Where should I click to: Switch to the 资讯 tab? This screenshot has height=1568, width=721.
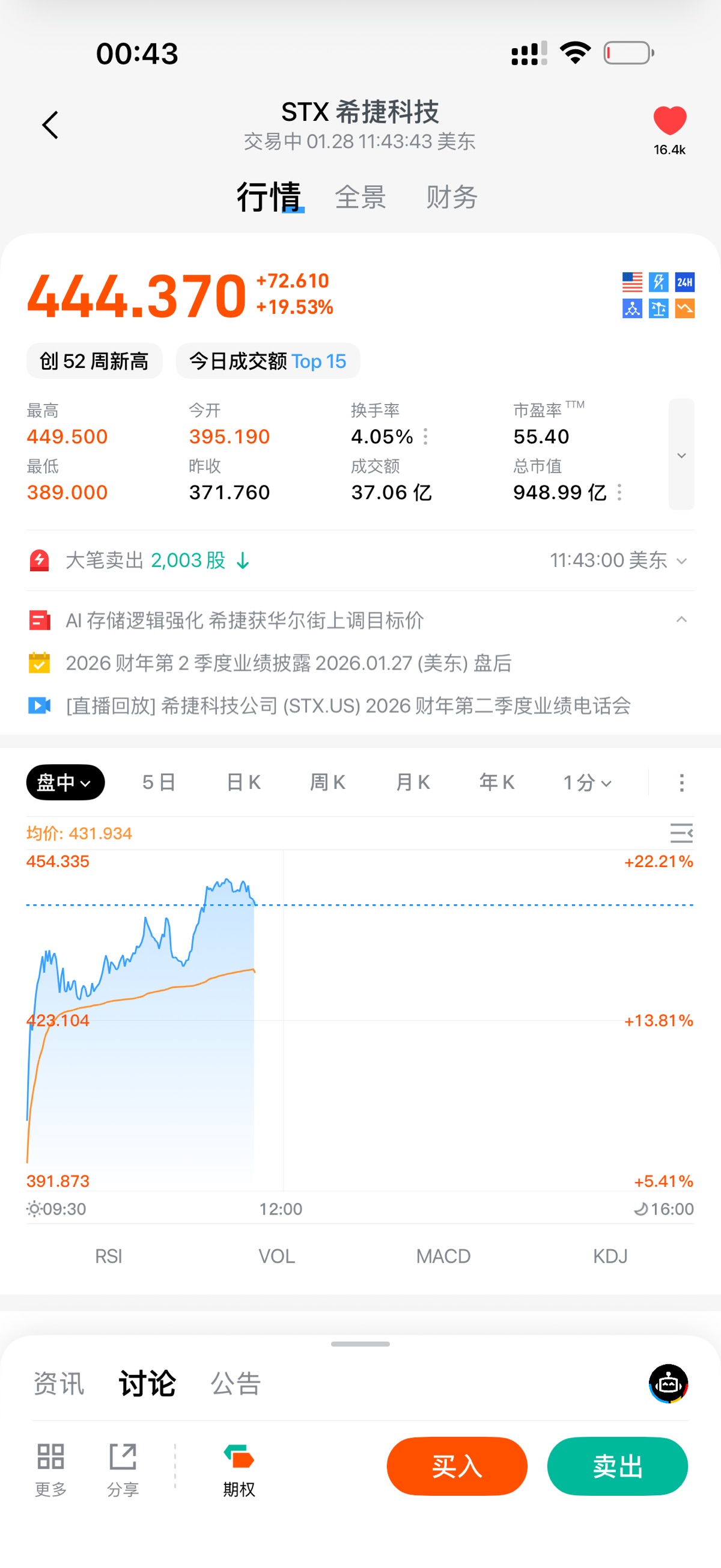pos(59,1383)
